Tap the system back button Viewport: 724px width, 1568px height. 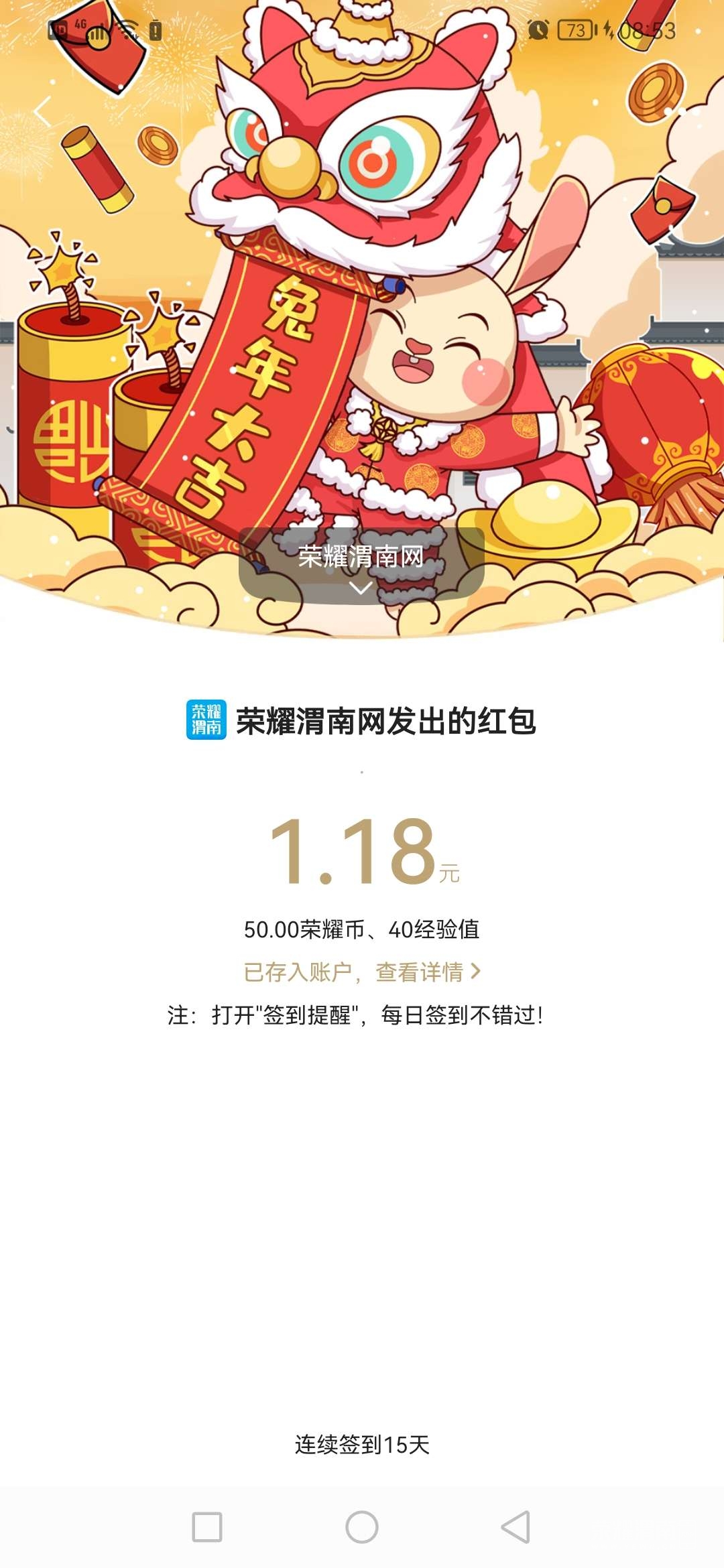(x=516, y=1527)
